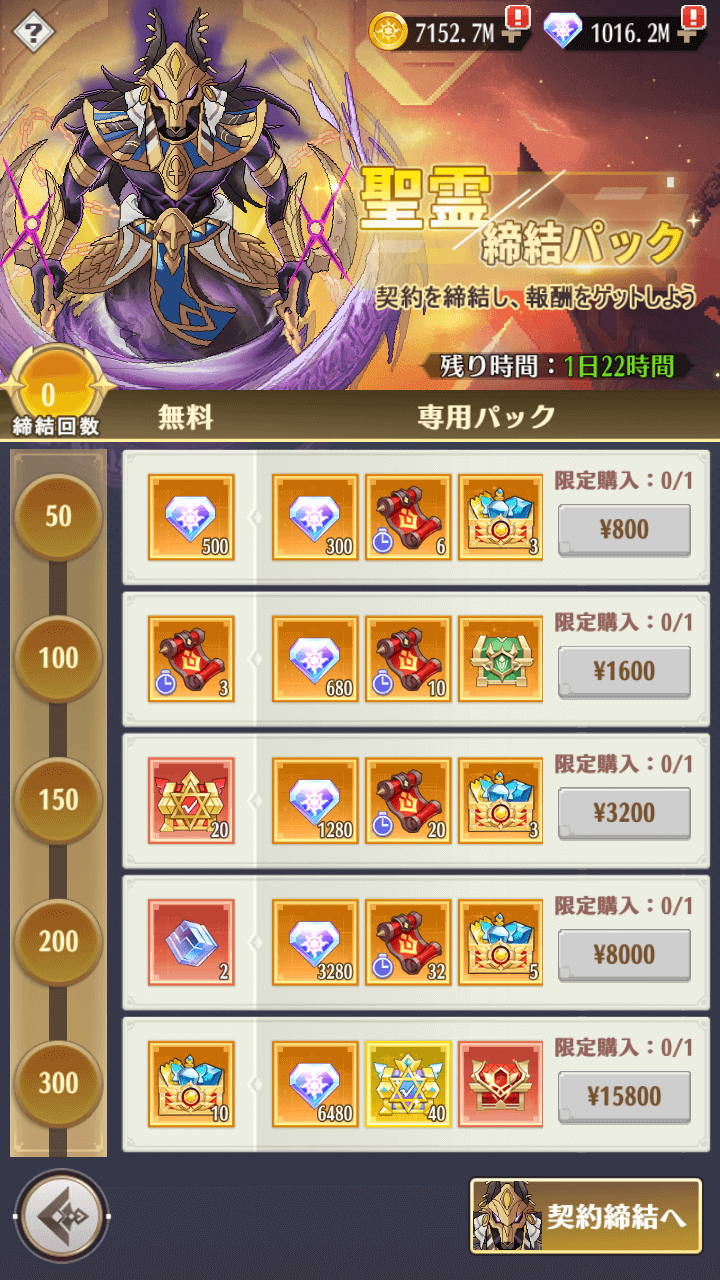Open the help question mark icon
The image size is (720, 1280).
click(33, 33)
